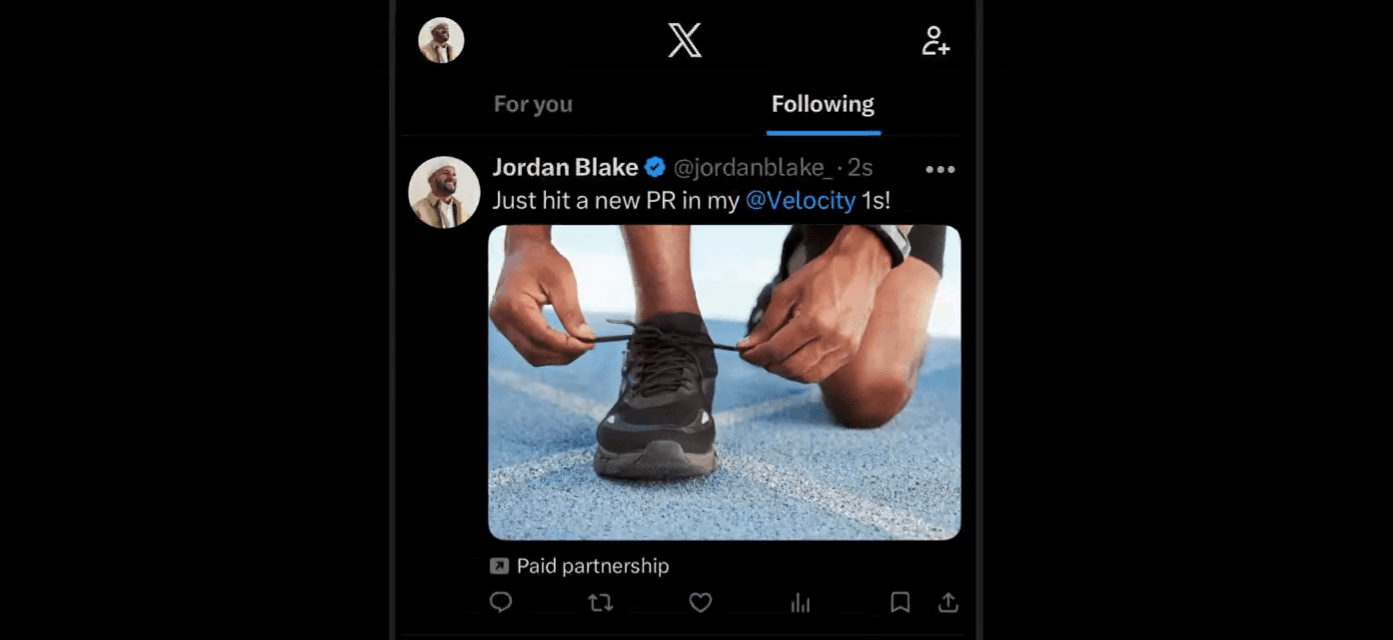Open your profile avatar menu
1393x640 pixels.
coord(441,41)
